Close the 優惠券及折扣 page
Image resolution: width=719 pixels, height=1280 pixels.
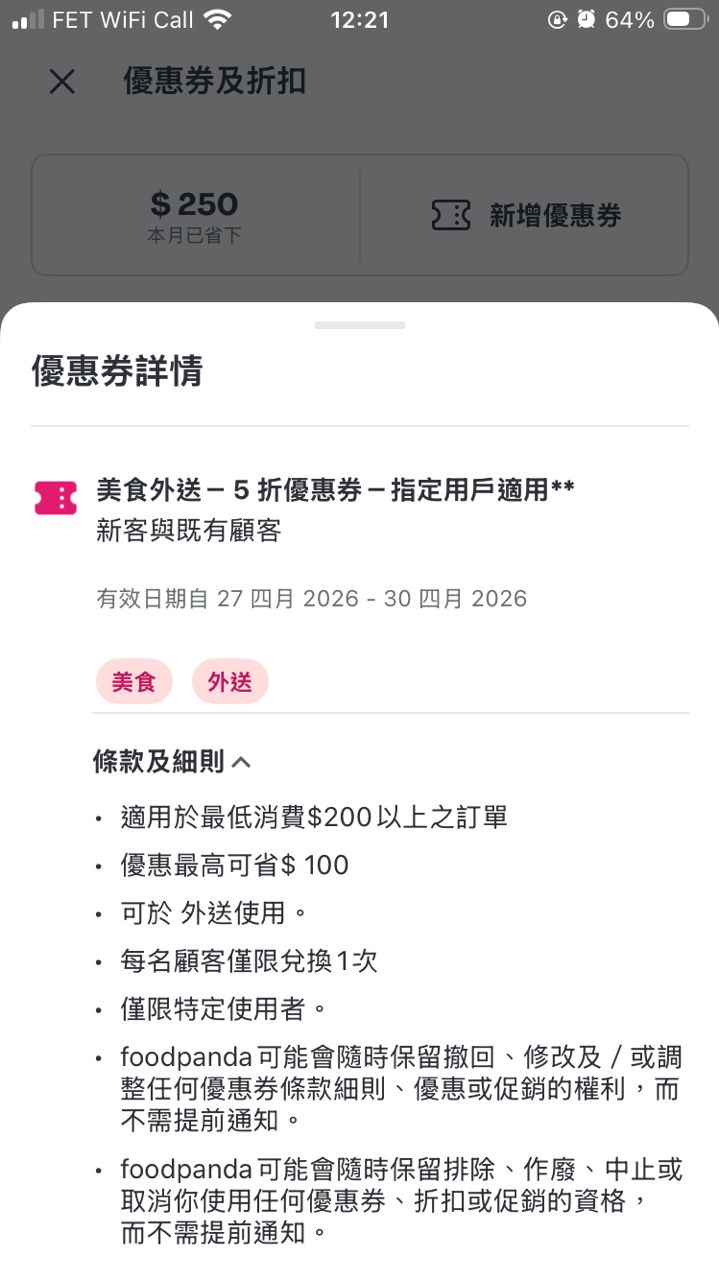(x=62, y=82)
